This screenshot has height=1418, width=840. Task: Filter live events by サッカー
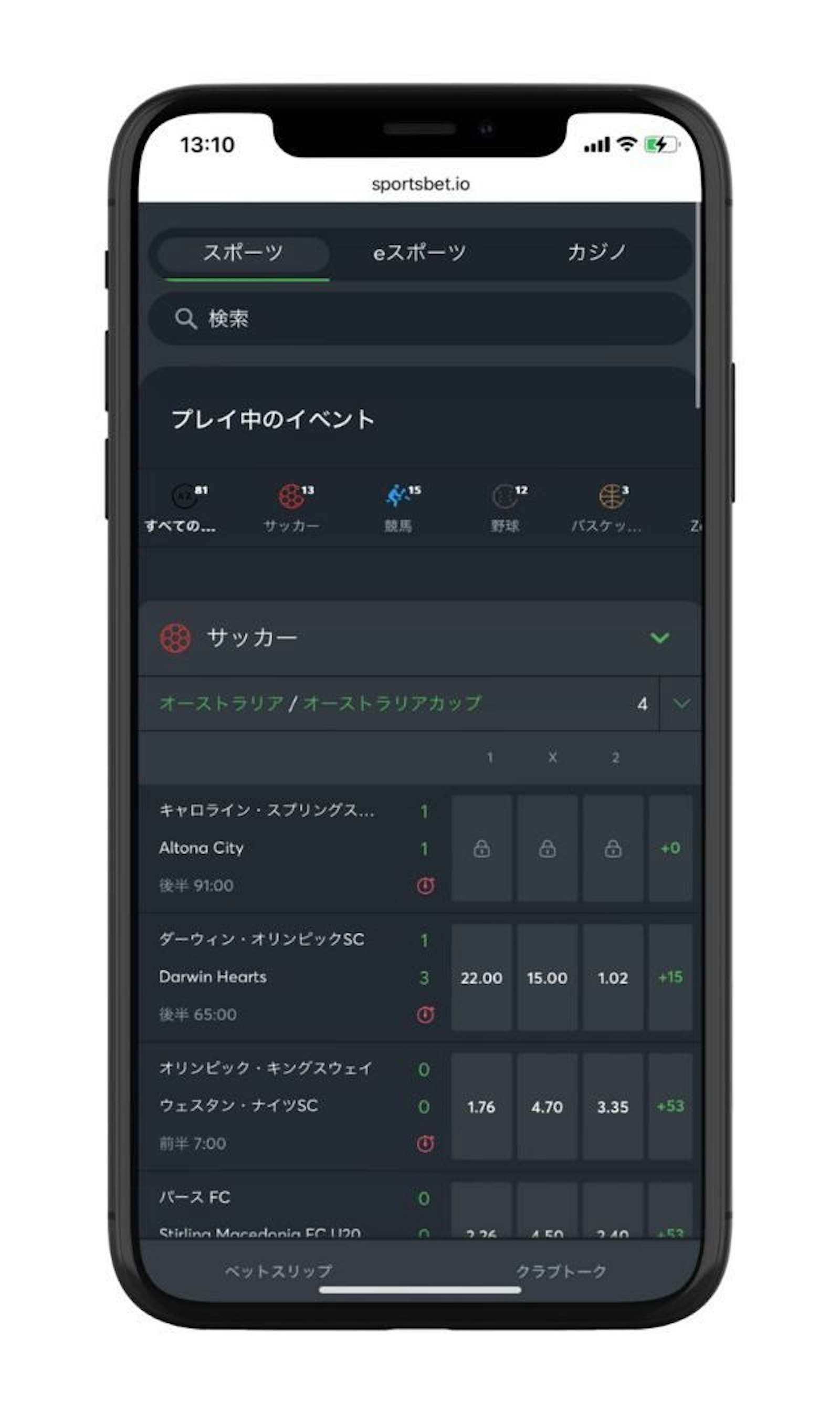(292, 508)
